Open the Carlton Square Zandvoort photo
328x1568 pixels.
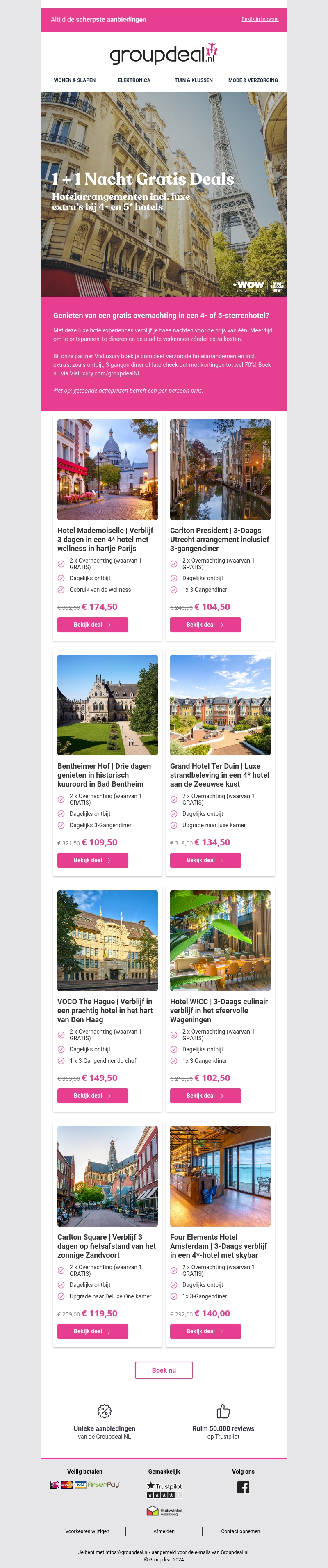pyautogui.click(x=108, y=1176)
